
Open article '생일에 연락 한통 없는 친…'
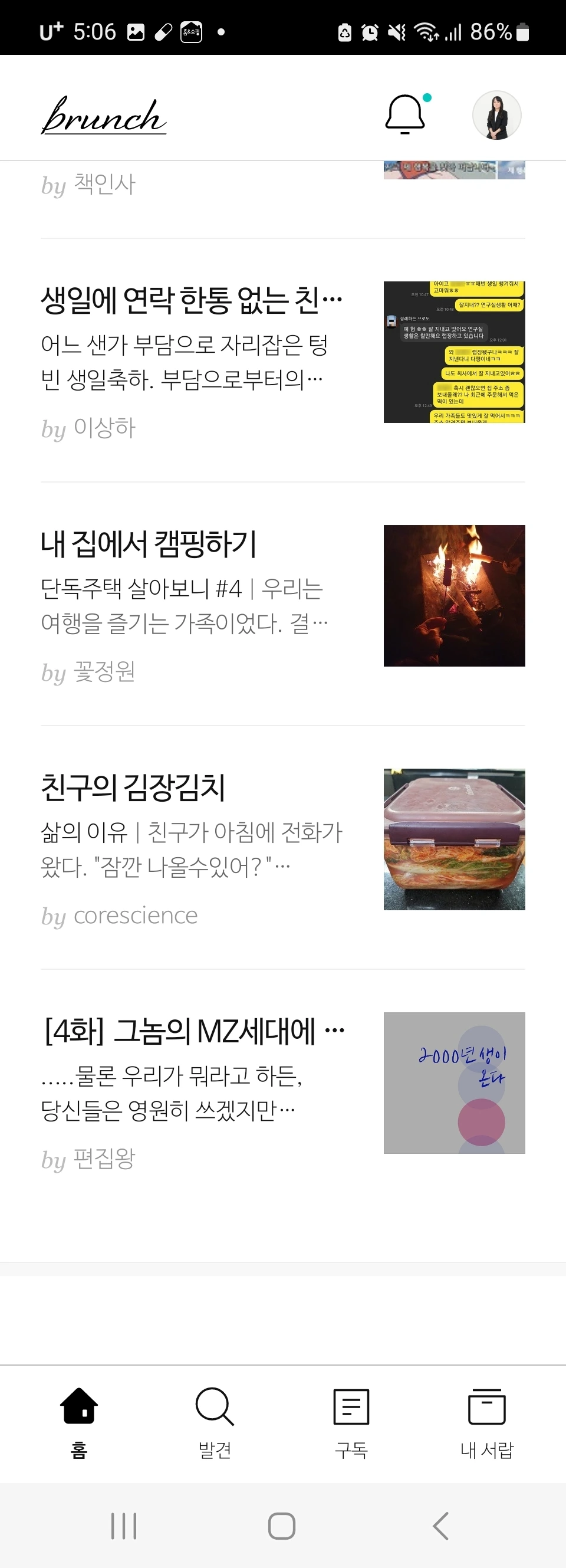coord(191,300)
